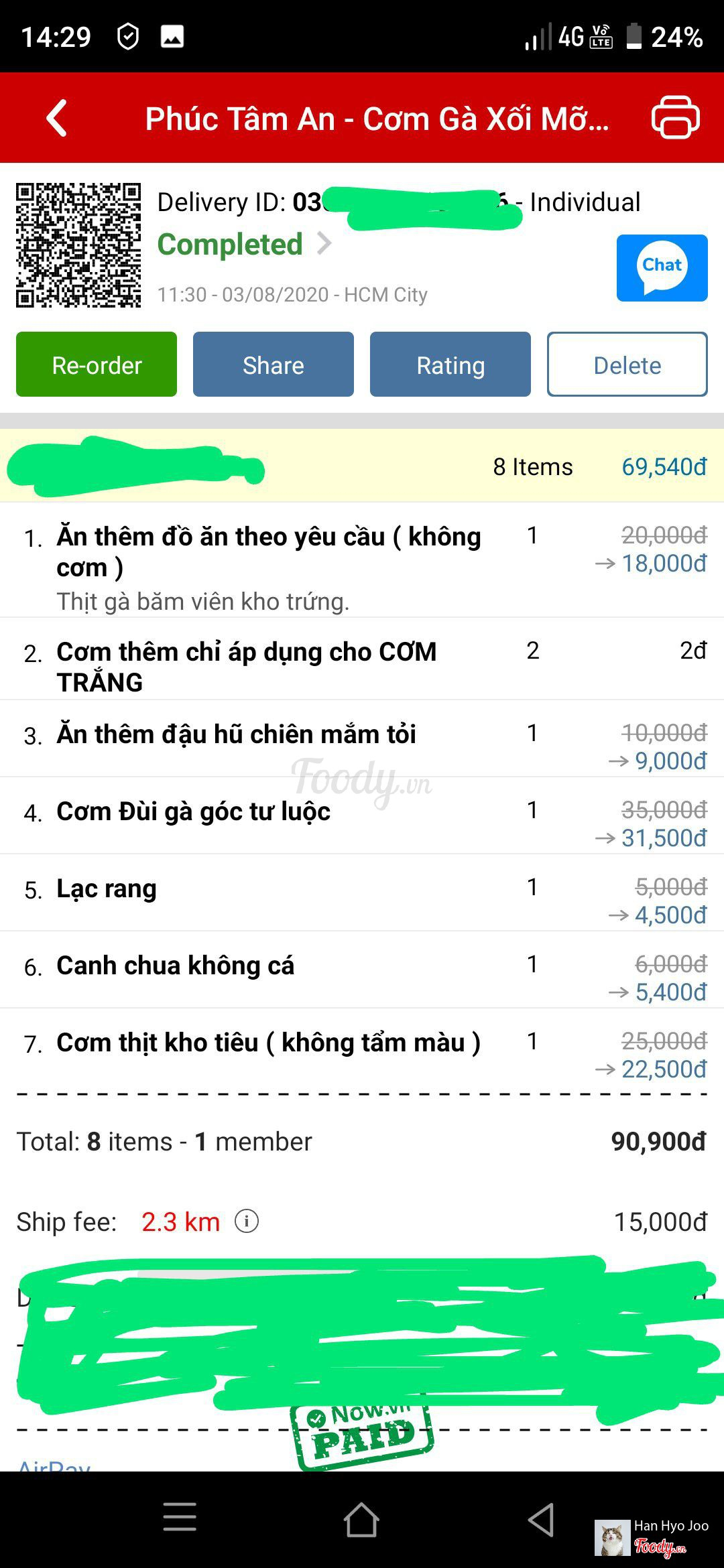This screenshot has height=1568, width=724.
Task: Print the order receipt
Action: pos(675,118)
